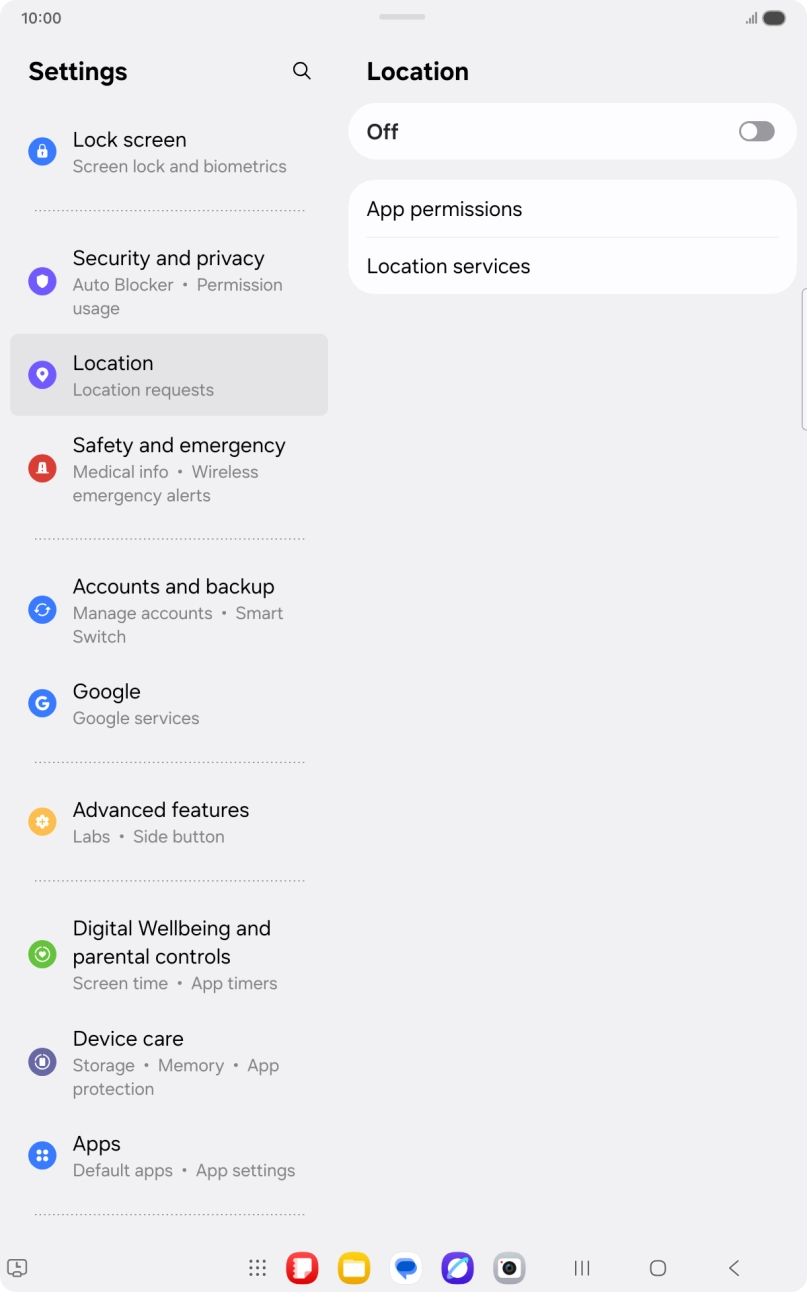Go back using the navigation bar
The image size is (807, 1292).
tap(734, 1268)
